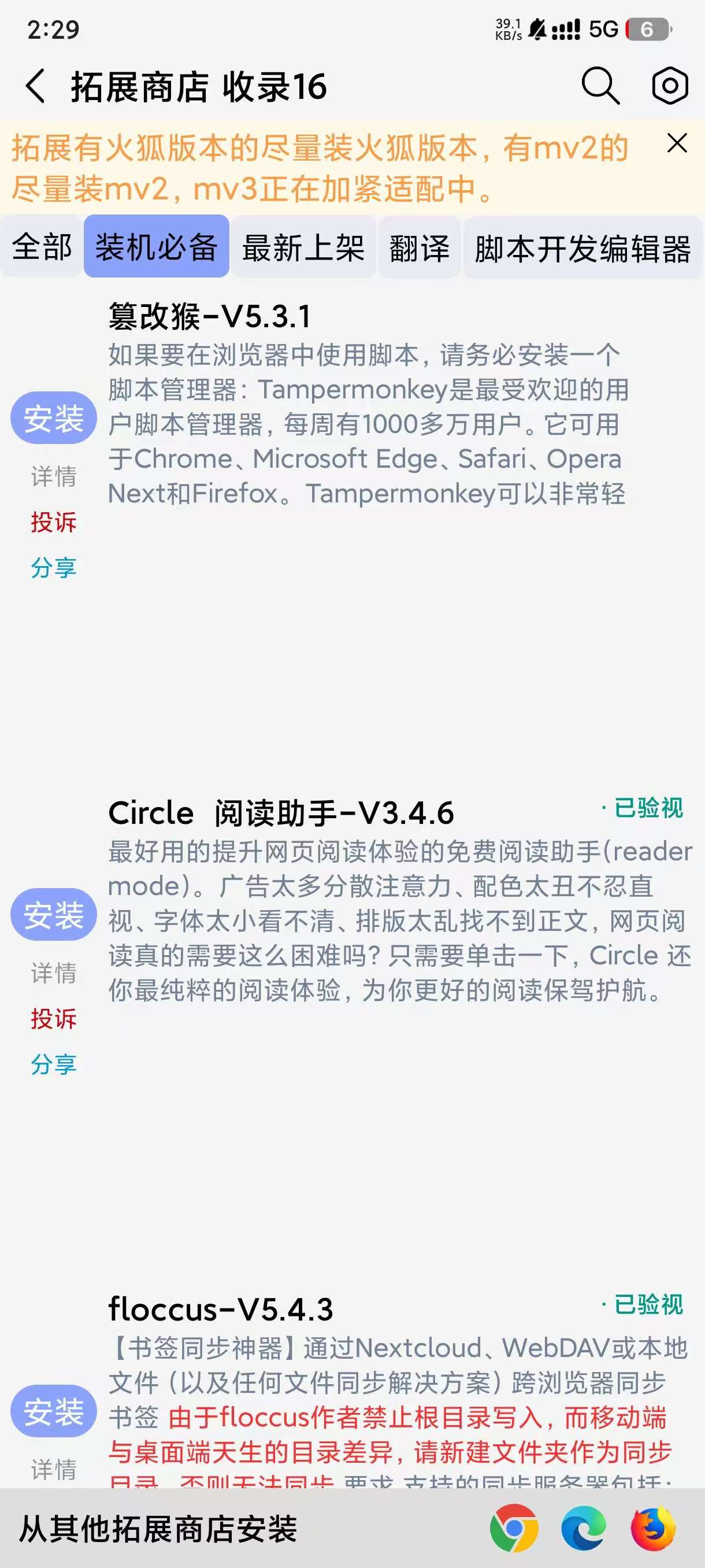Go back from the extension store

point(35,86)
